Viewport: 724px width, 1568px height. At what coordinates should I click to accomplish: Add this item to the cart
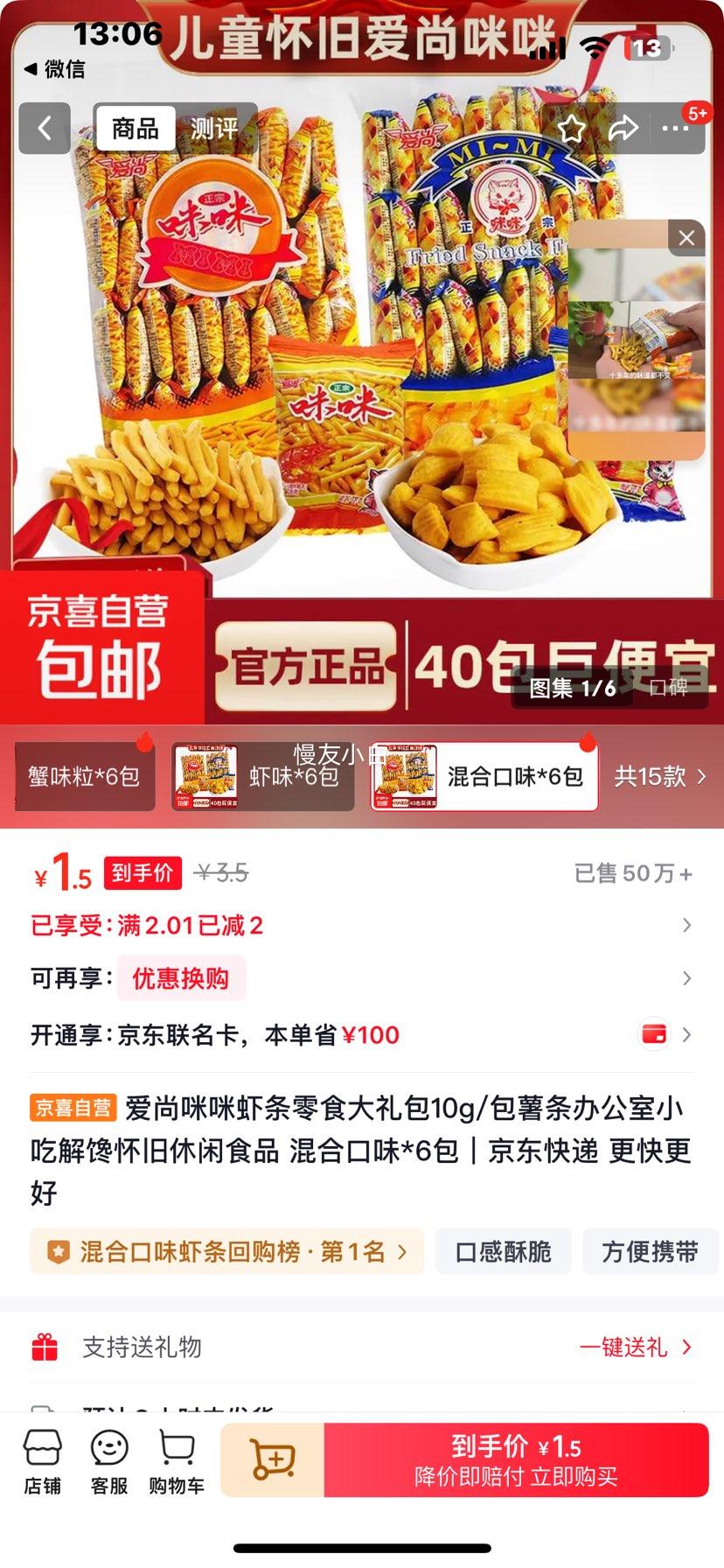pos(273,1459)
